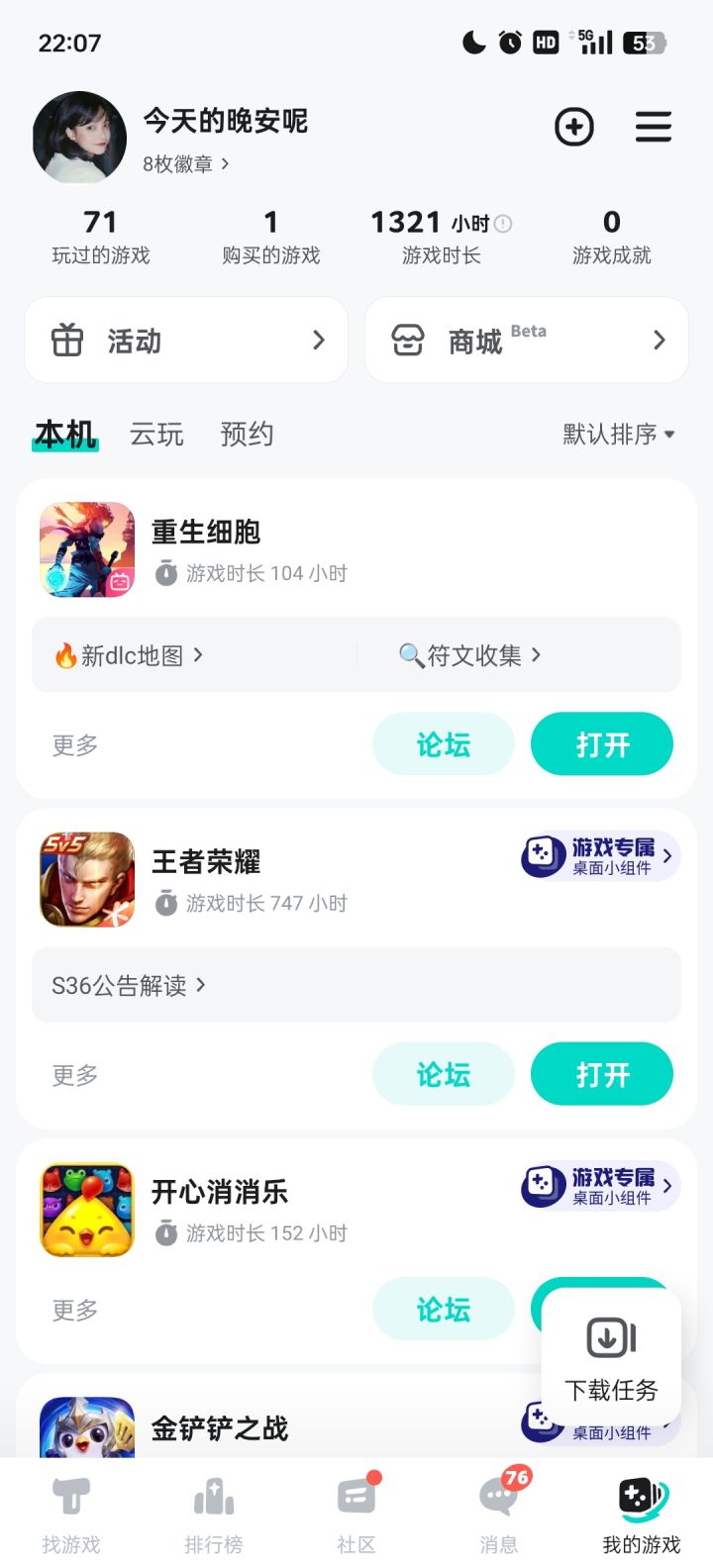Open the hamburger menu
The width and height of the screenshot is (713, 1568).
tap(654, 127)
